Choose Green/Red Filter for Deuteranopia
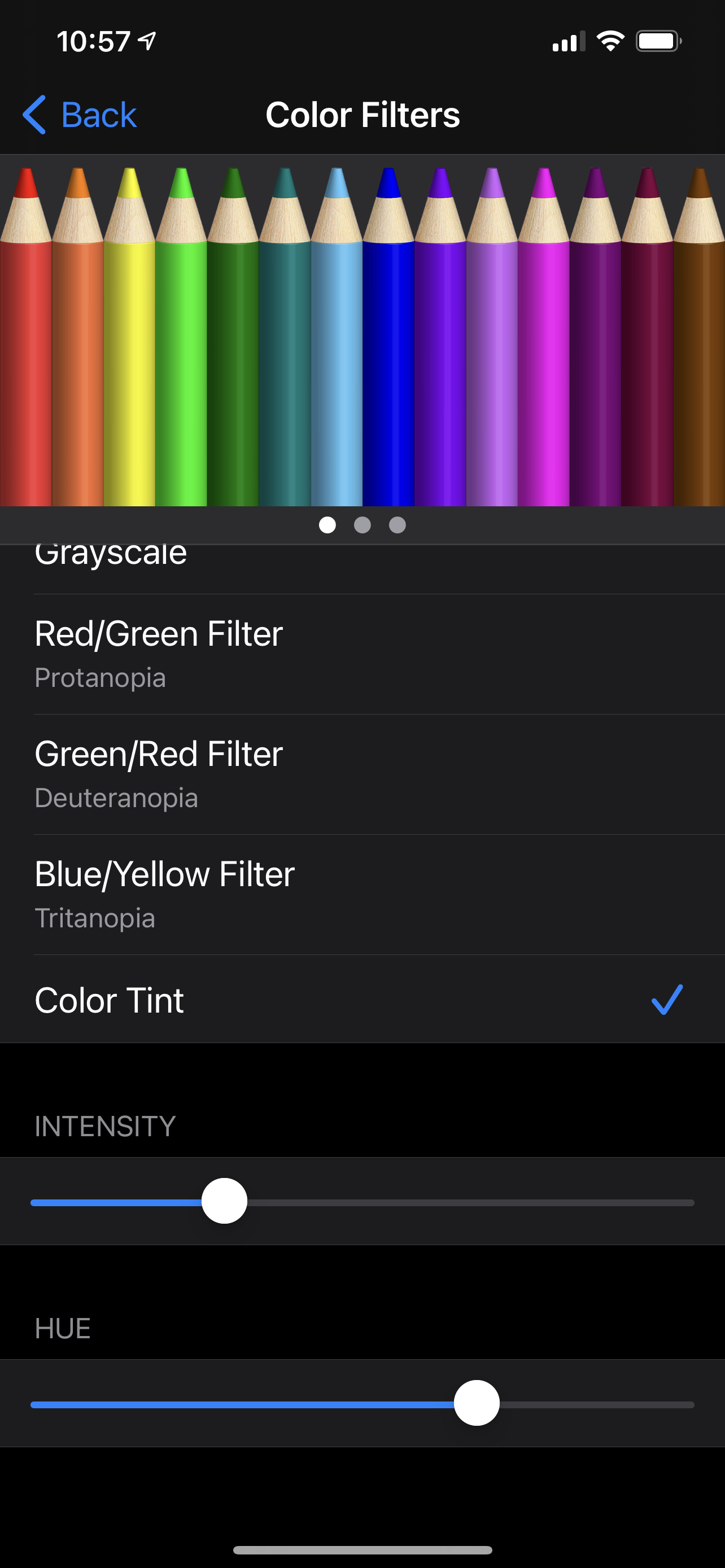This screenshot has height=1568, width=725. [x=361, y=774]
